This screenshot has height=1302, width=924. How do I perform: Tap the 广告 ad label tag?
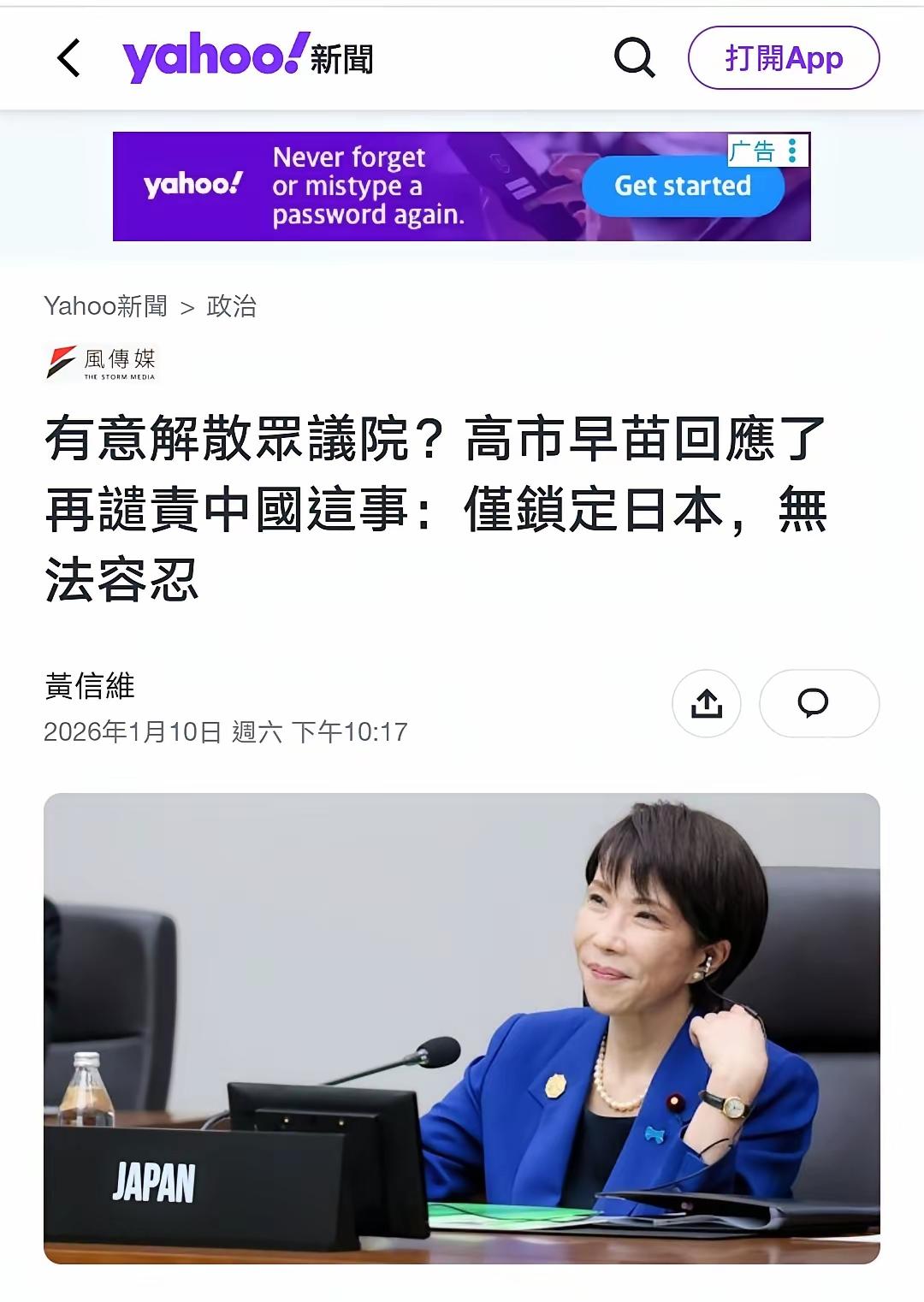coord(751,151)
